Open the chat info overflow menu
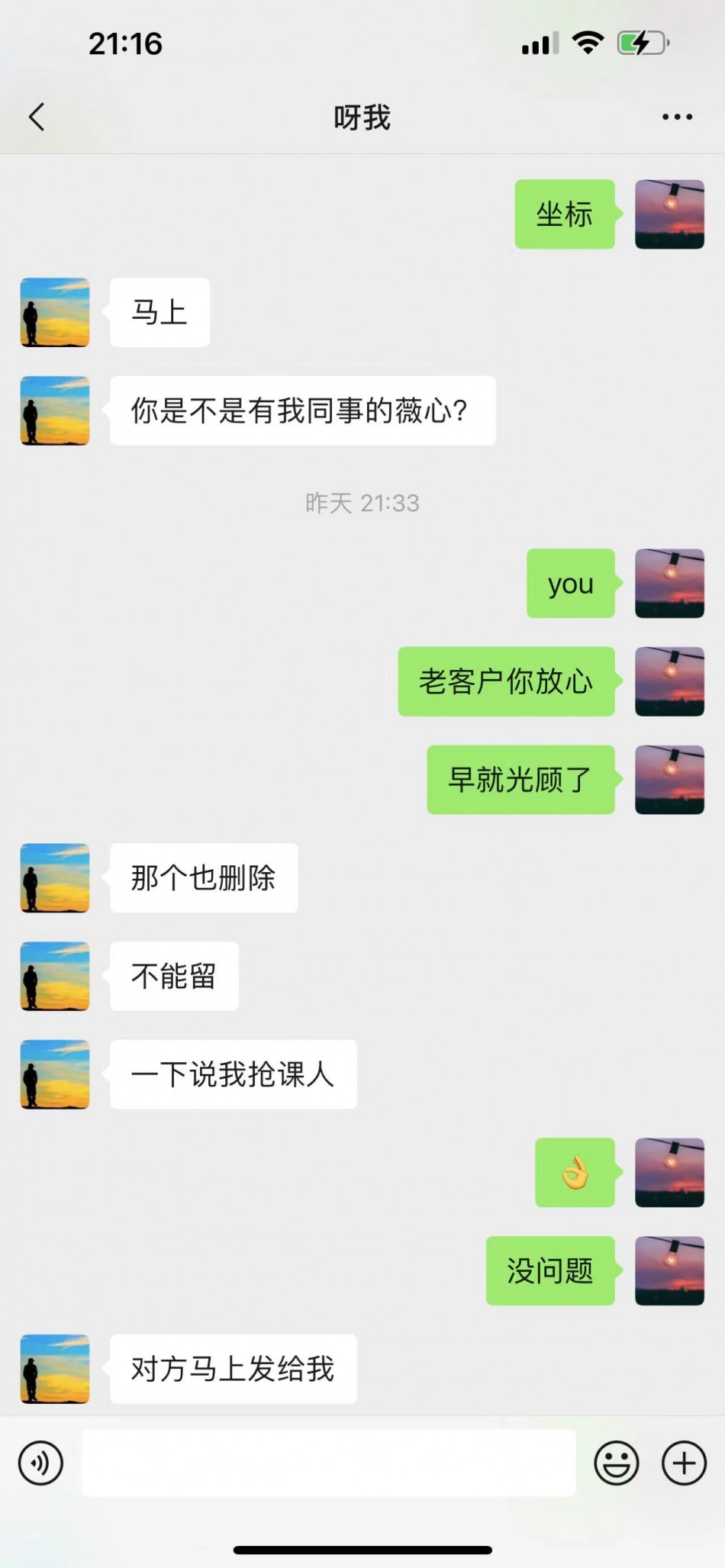 [677, 118]
